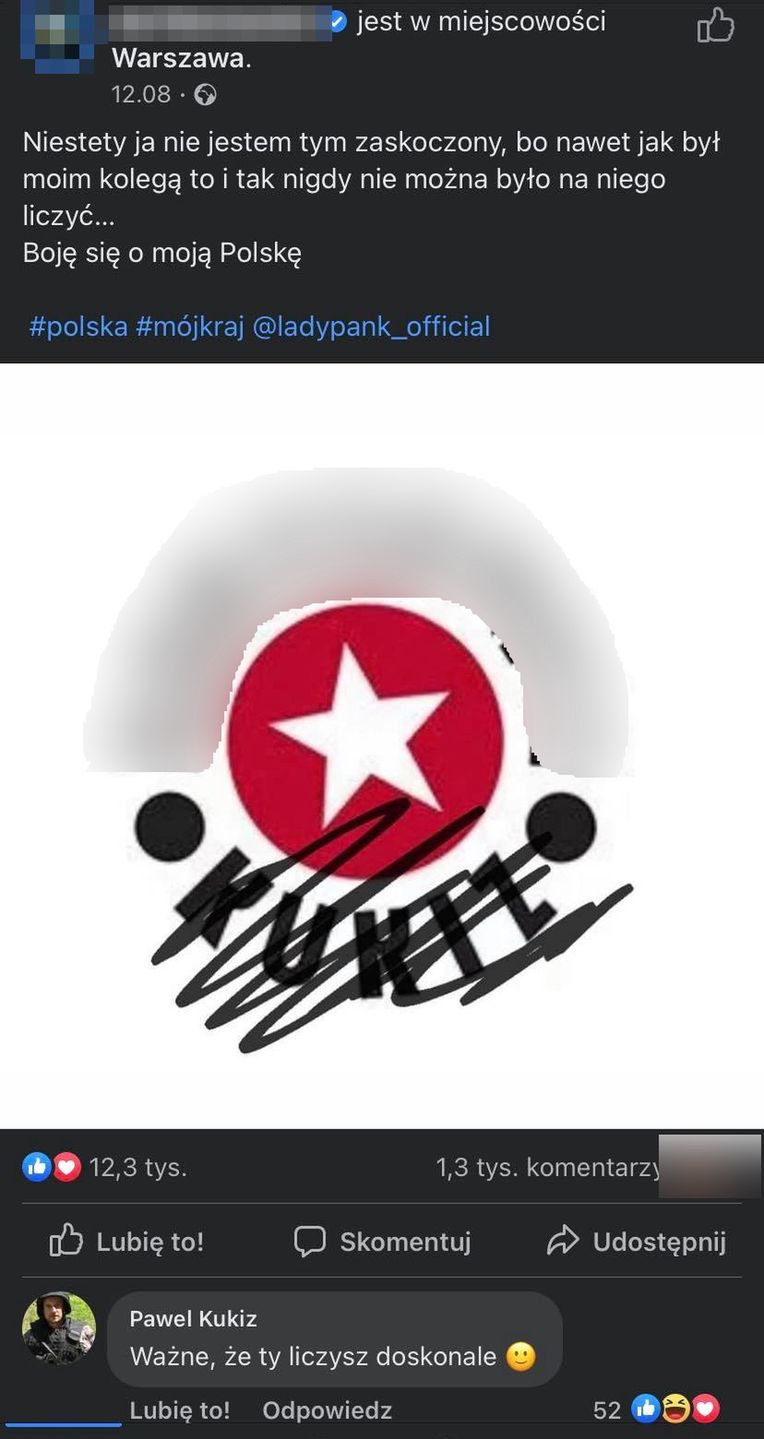Viewport: 764px width, 1439px height.
Task: Tap Skomentuj to write a comment
Action: click(x=382, y=1242)
